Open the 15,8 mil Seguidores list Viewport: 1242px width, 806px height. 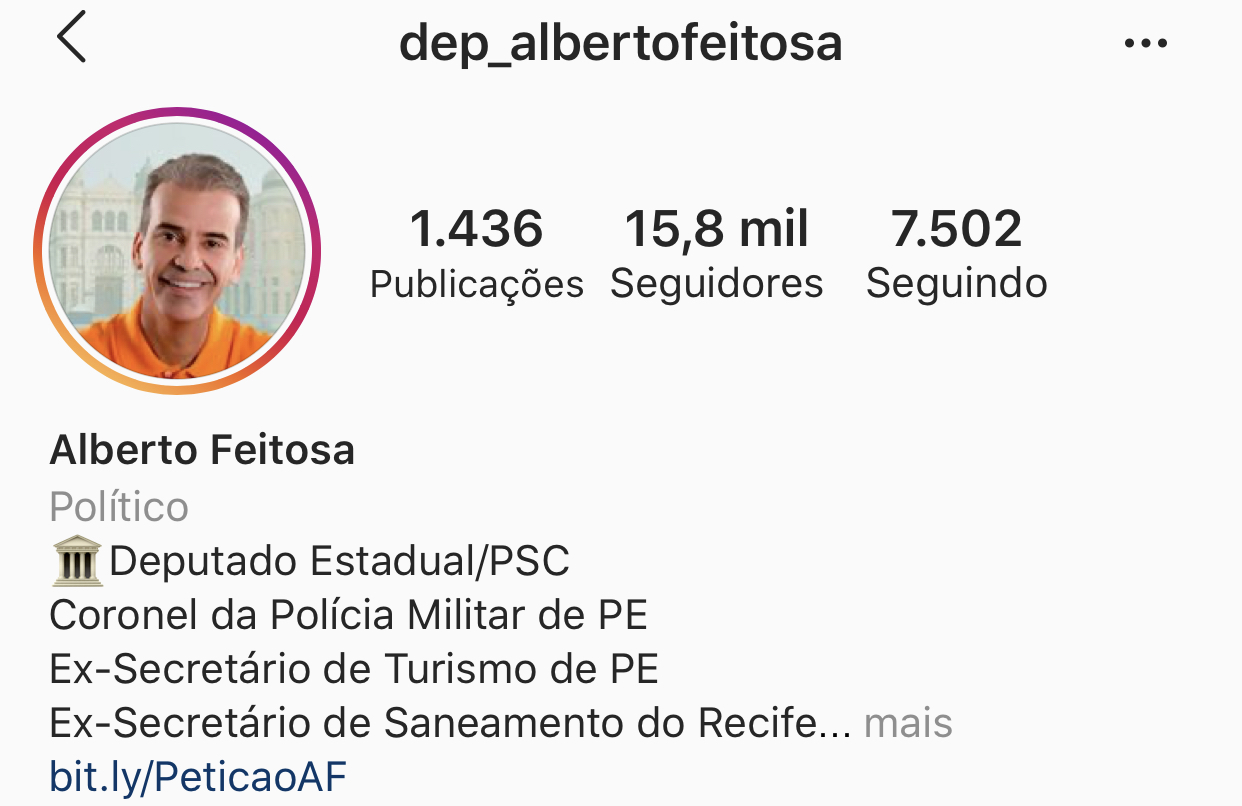click(716, 254)
